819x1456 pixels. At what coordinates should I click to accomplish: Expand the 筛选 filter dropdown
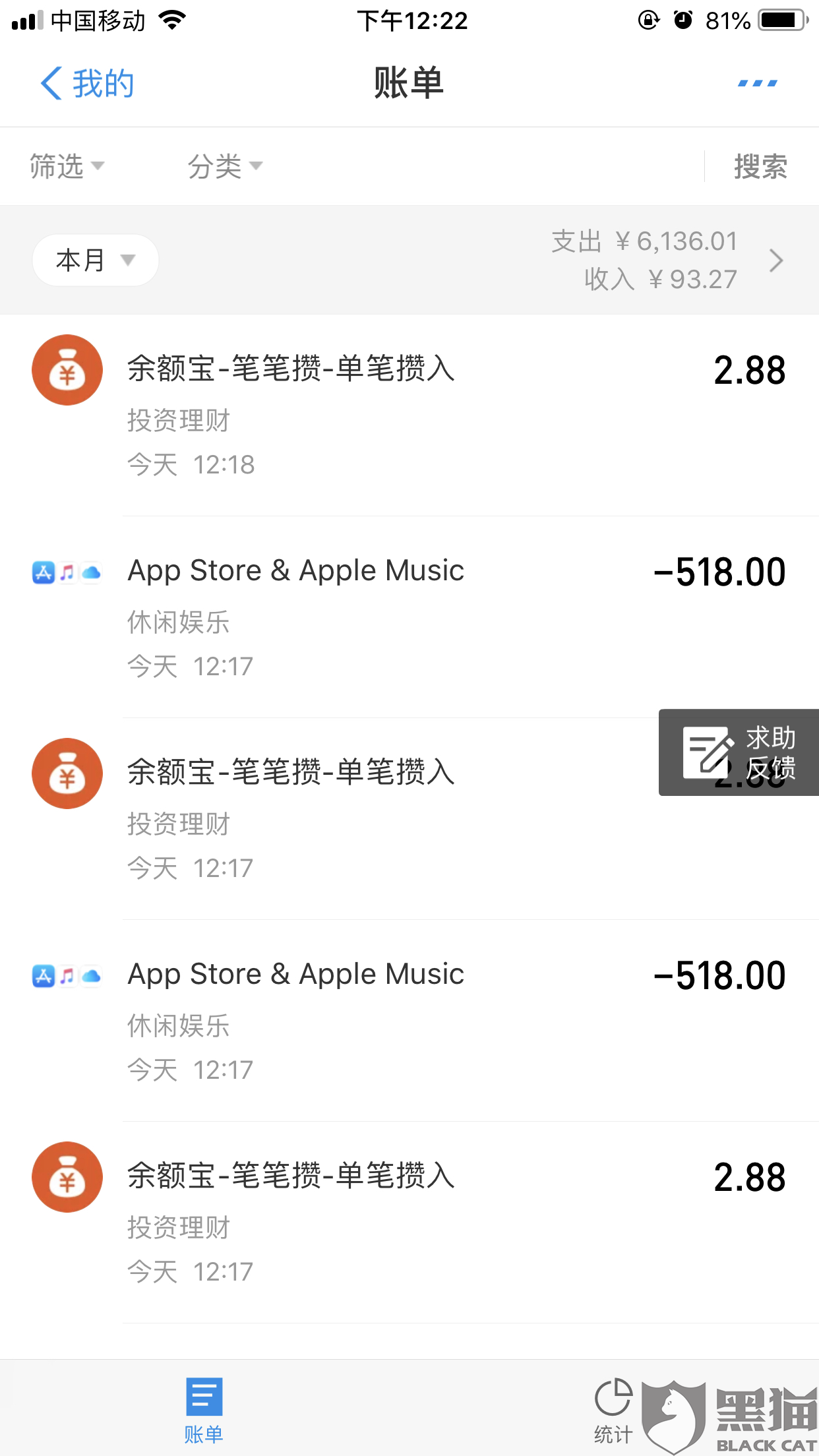67,166
